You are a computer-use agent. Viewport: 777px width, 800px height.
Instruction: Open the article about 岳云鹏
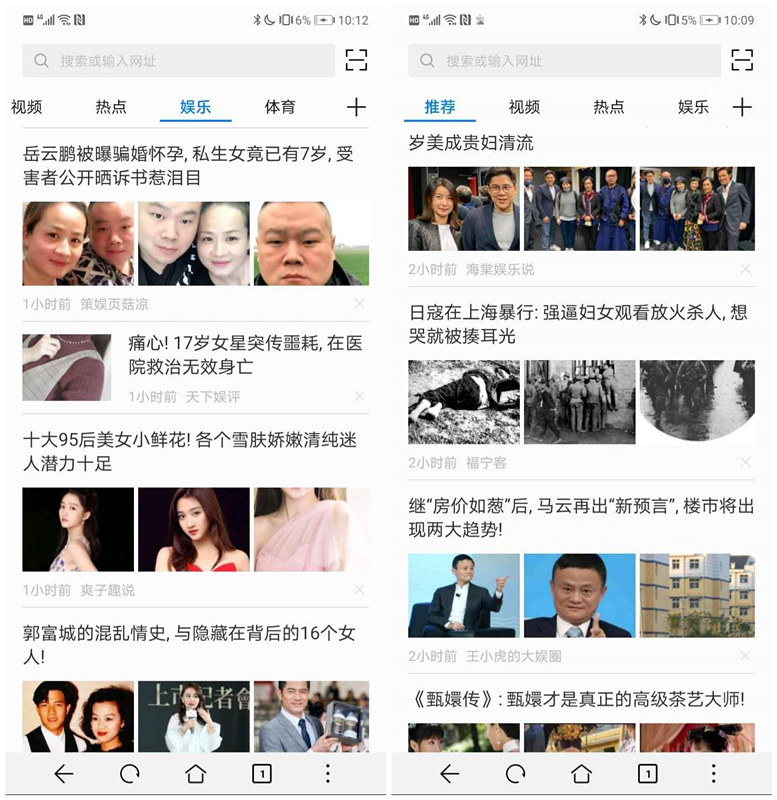(188, 166)
